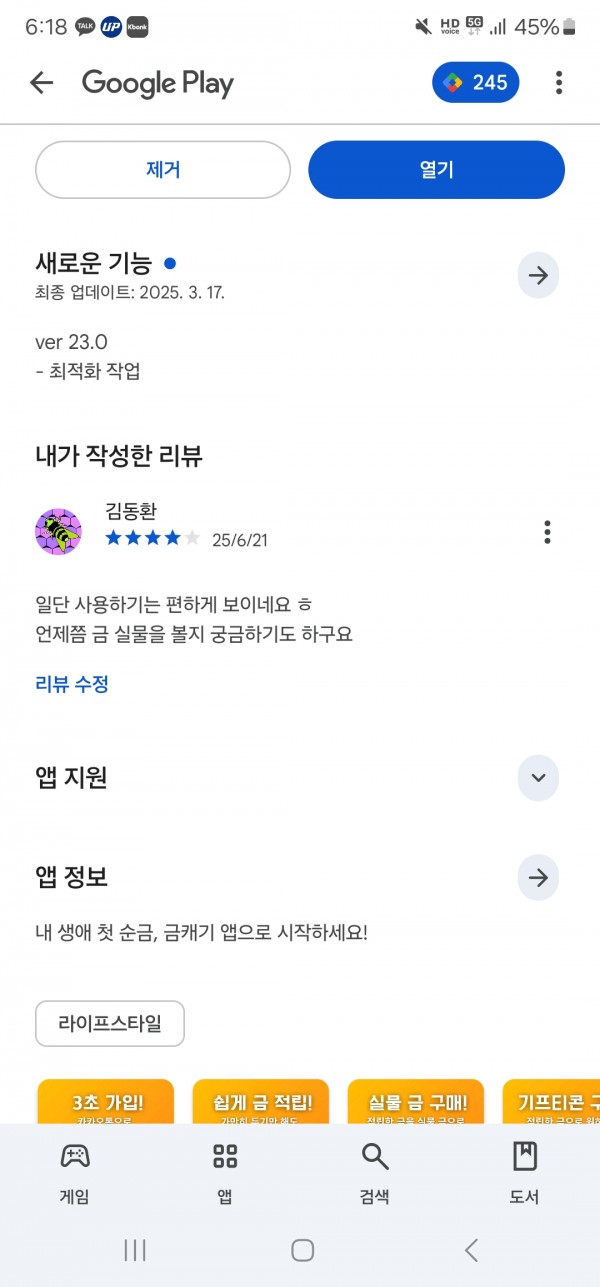
Task: Switch to the 도서 tab
Action: pos(525,1173)
